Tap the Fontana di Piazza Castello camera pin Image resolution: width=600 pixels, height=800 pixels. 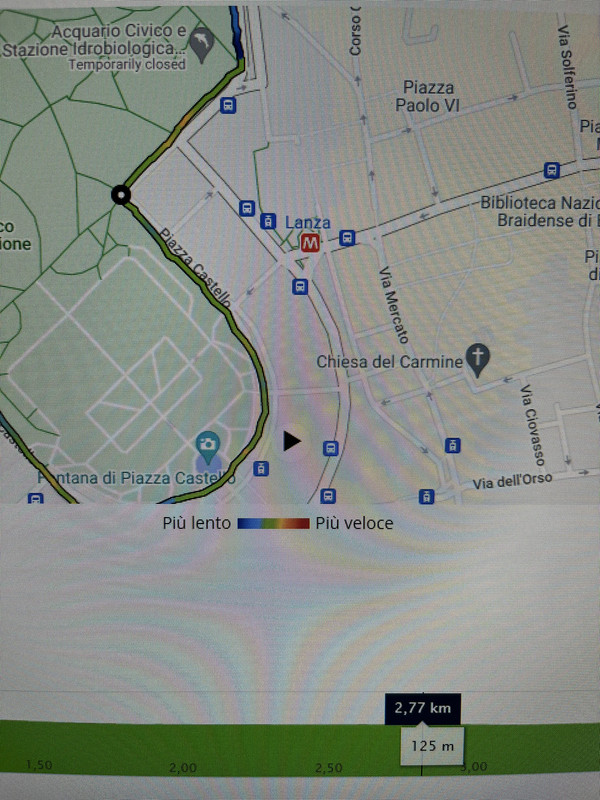pyautogui.click(x=208, y=444)
